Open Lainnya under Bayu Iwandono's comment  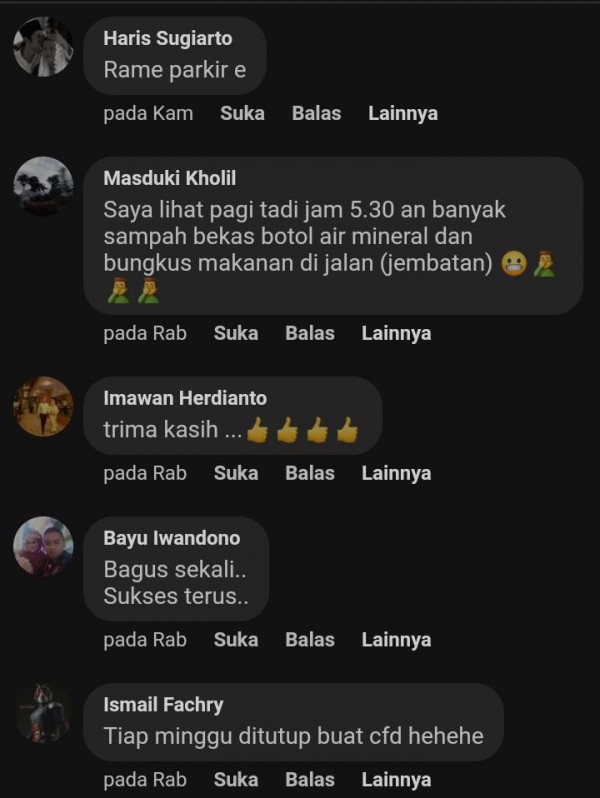pos(396,640)
